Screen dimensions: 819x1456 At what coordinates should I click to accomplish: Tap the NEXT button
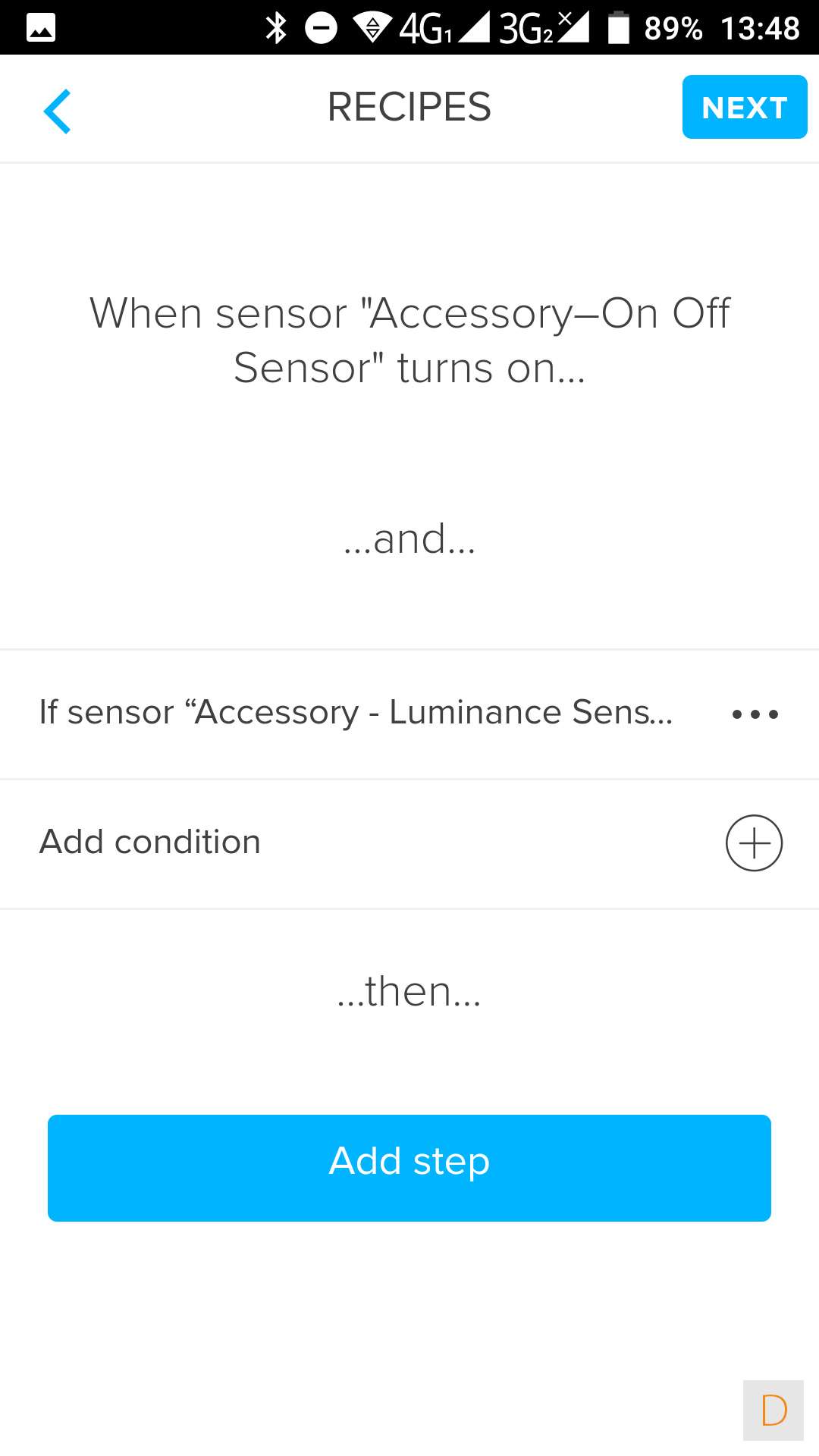tap(744, 107)
